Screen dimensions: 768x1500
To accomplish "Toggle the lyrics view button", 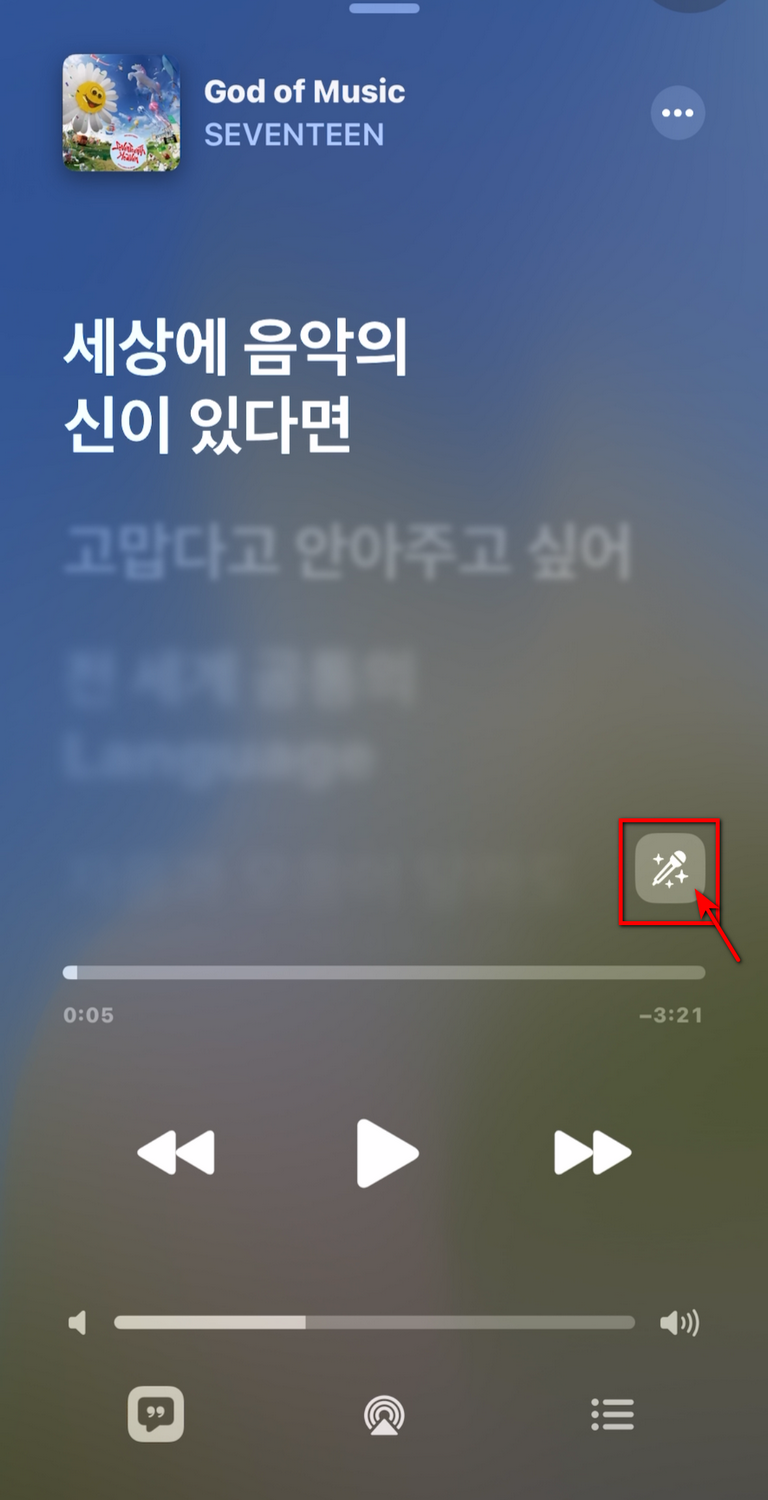I will pyautogui.click(x=156, y=1414).
